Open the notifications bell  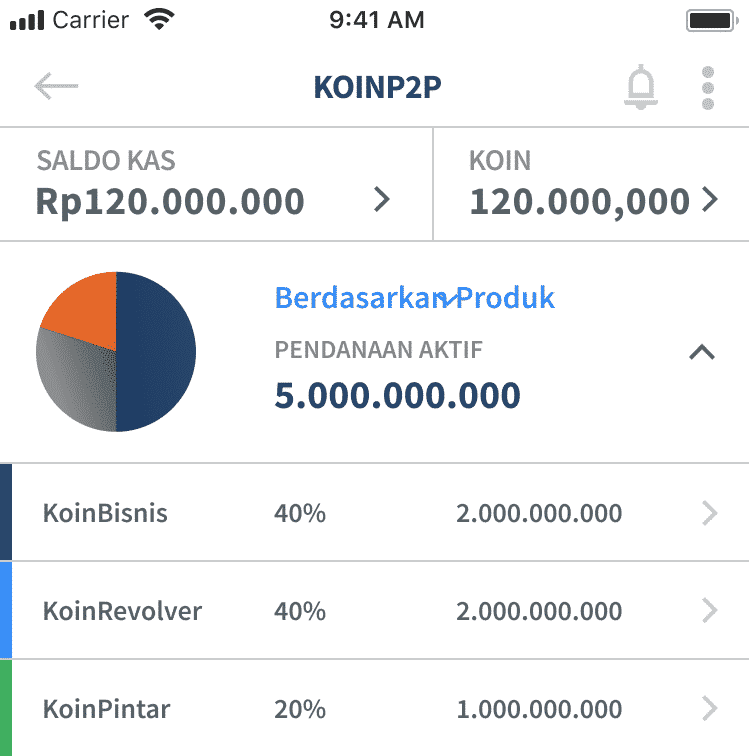pyautogui.click(x=641, y=87)
